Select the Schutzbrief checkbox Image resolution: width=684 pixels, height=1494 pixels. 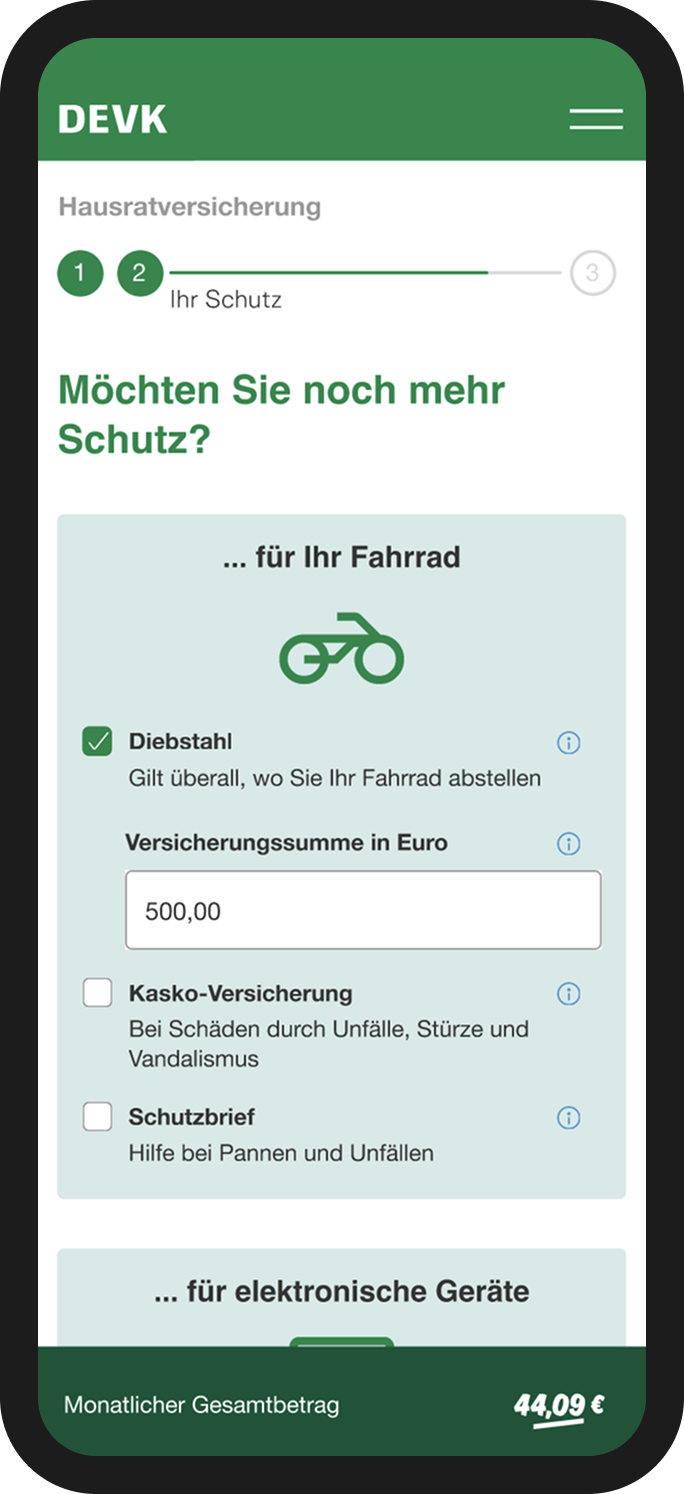click(x=97, y=1116)
